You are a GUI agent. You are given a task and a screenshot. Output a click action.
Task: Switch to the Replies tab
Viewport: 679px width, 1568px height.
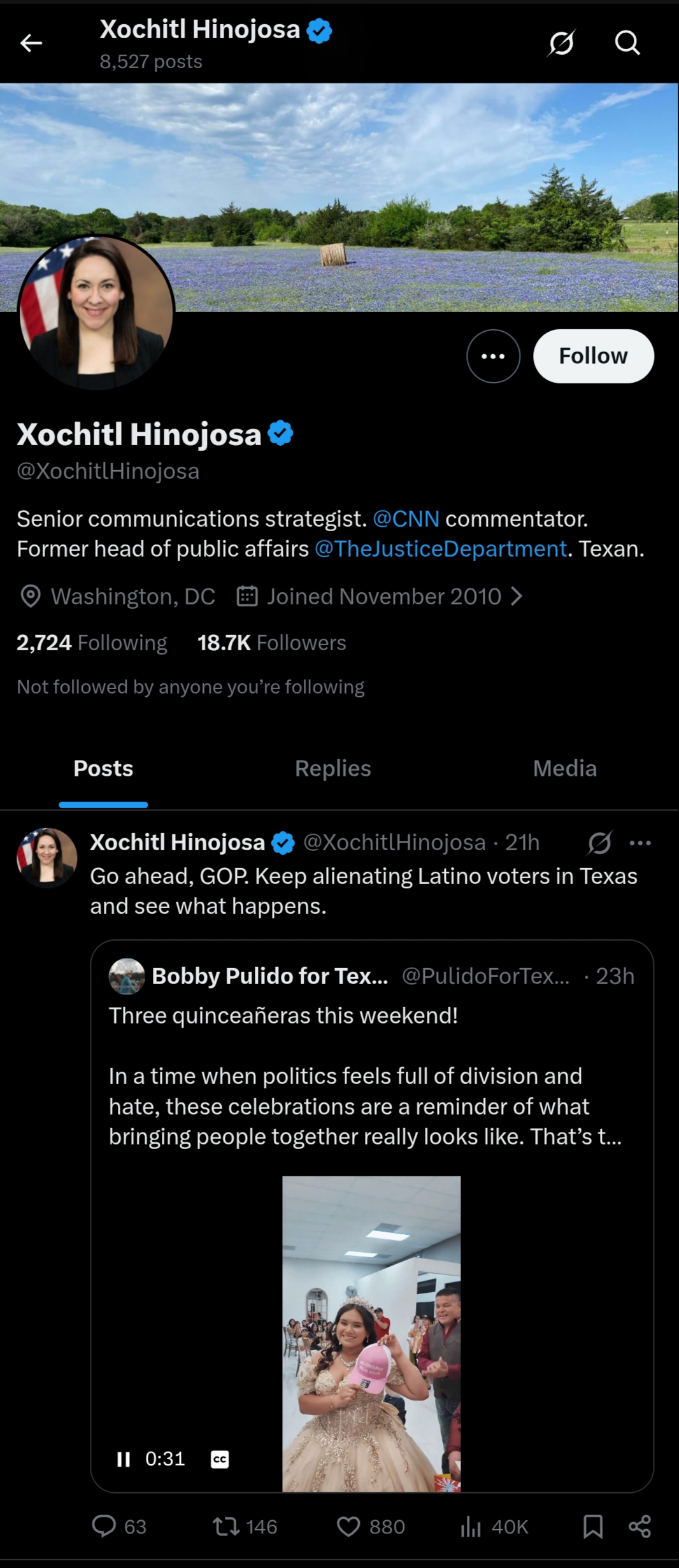(x=332, y=769)
